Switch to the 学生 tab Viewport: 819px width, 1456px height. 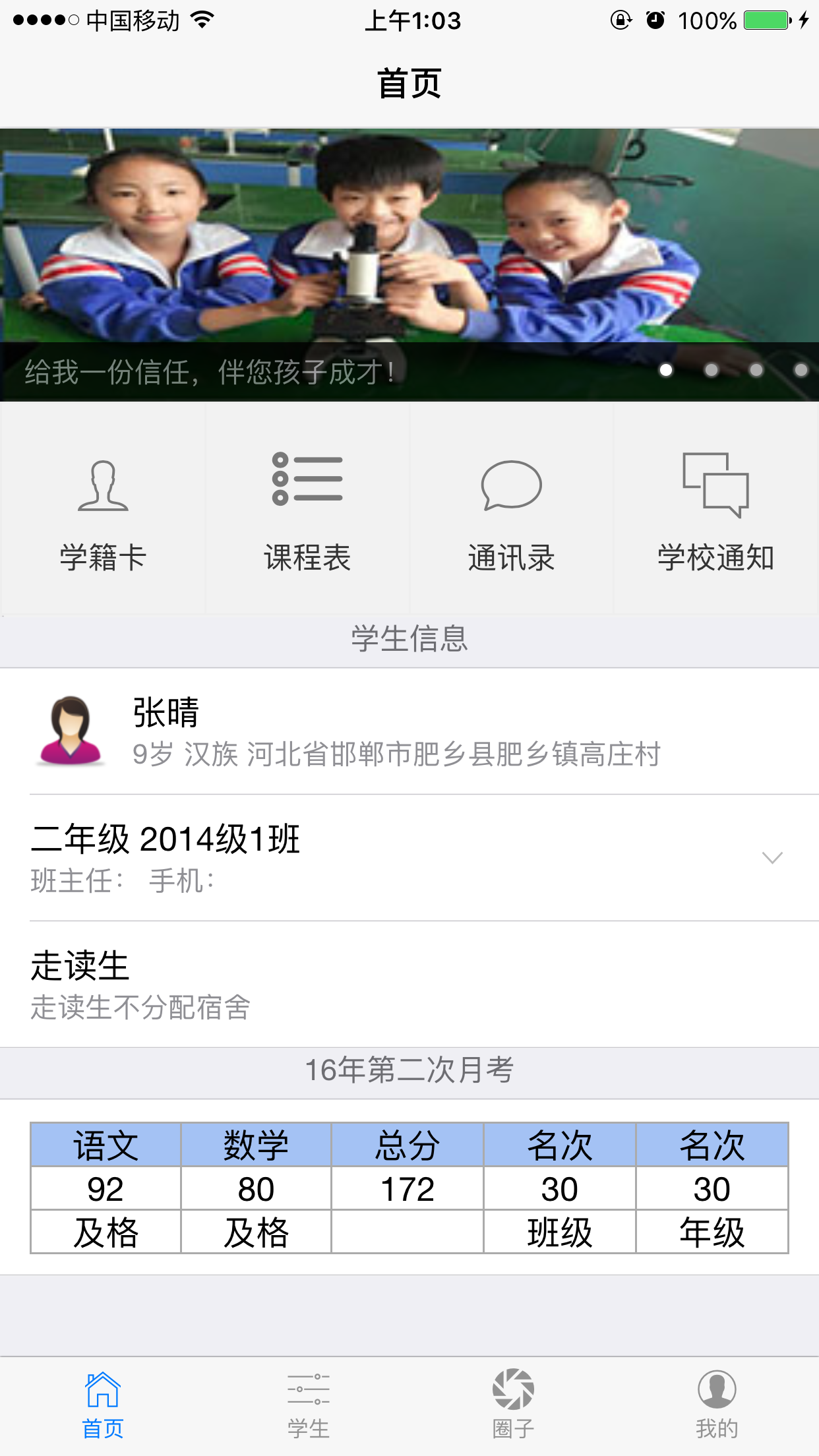(x=308, y=1405)
